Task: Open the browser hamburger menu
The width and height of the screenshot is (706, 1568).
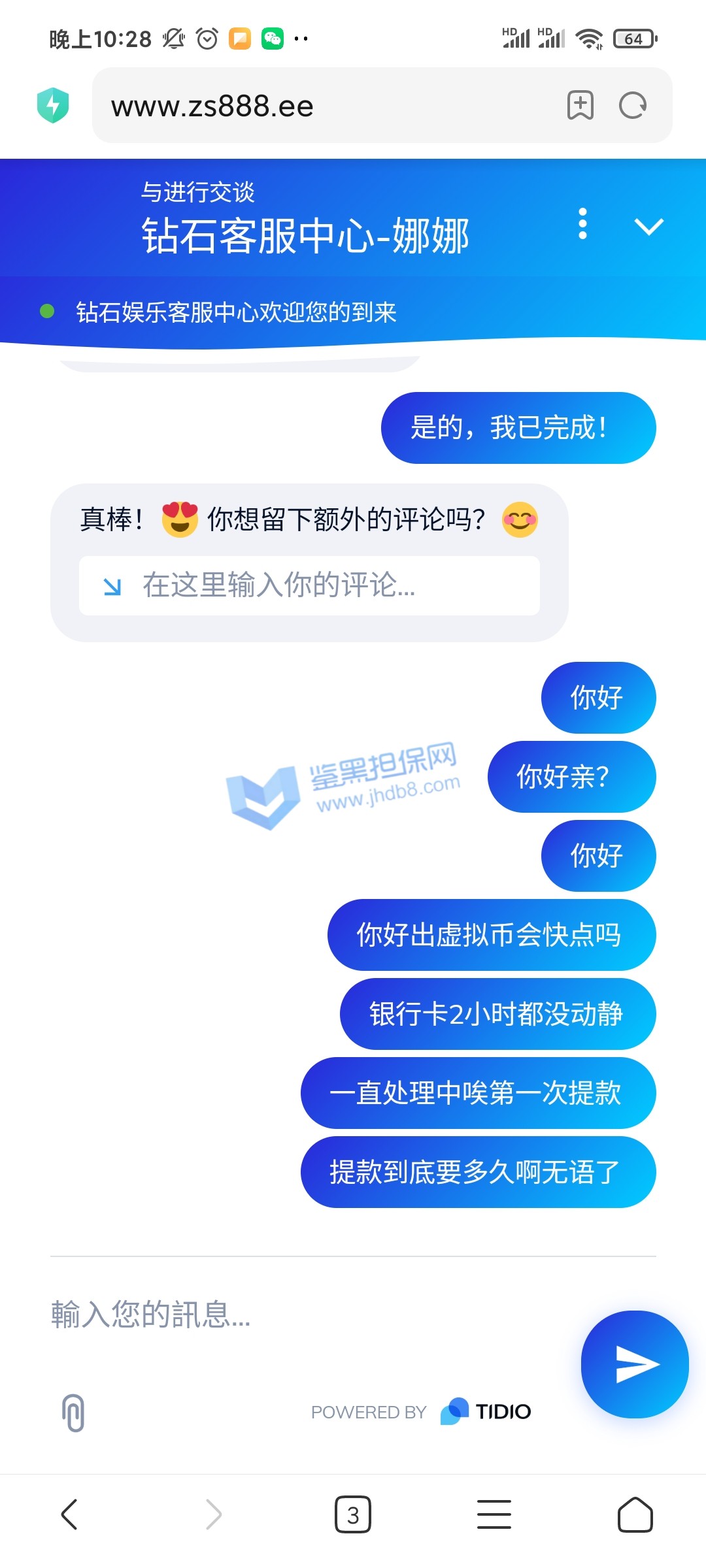Action: tap(494, 1514)
